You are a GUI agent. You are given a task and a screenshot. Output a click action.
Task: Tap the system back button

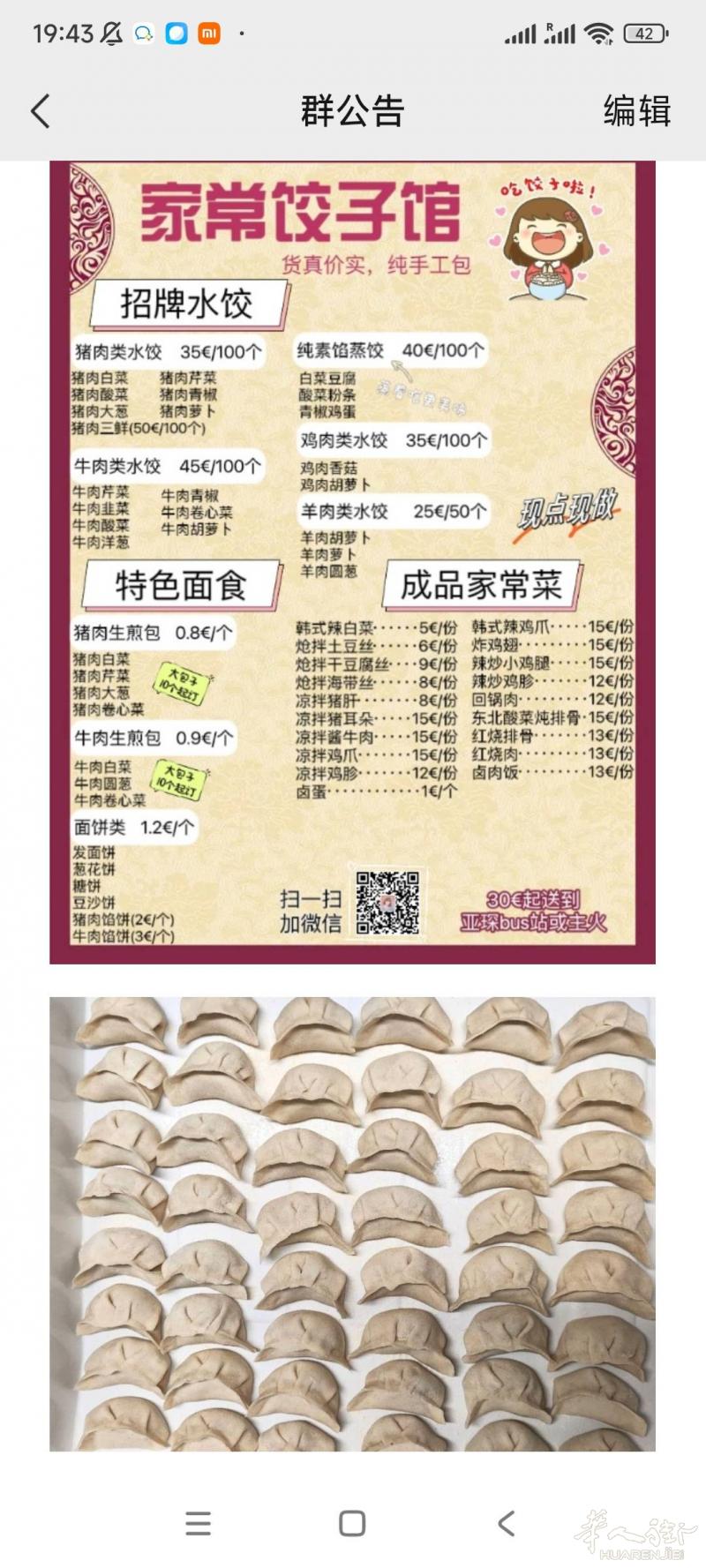click(506, 1523)
